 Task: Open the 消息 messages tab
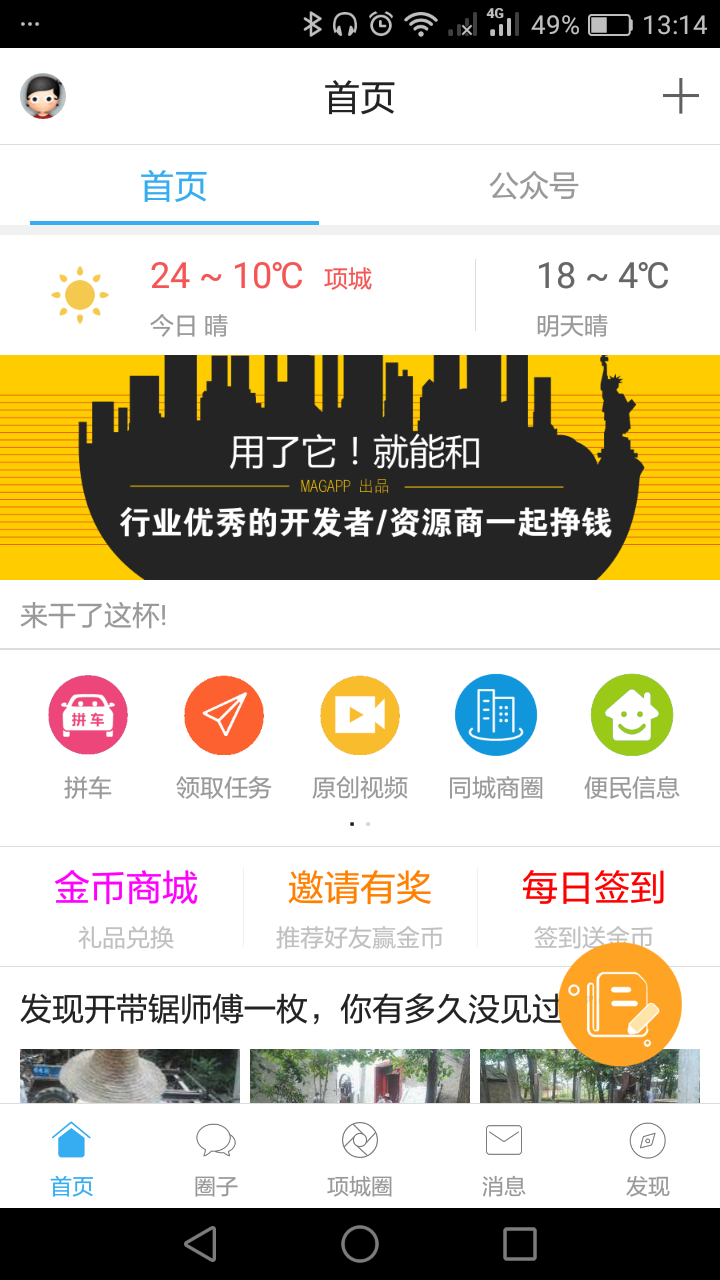[x=504, y=1158]
